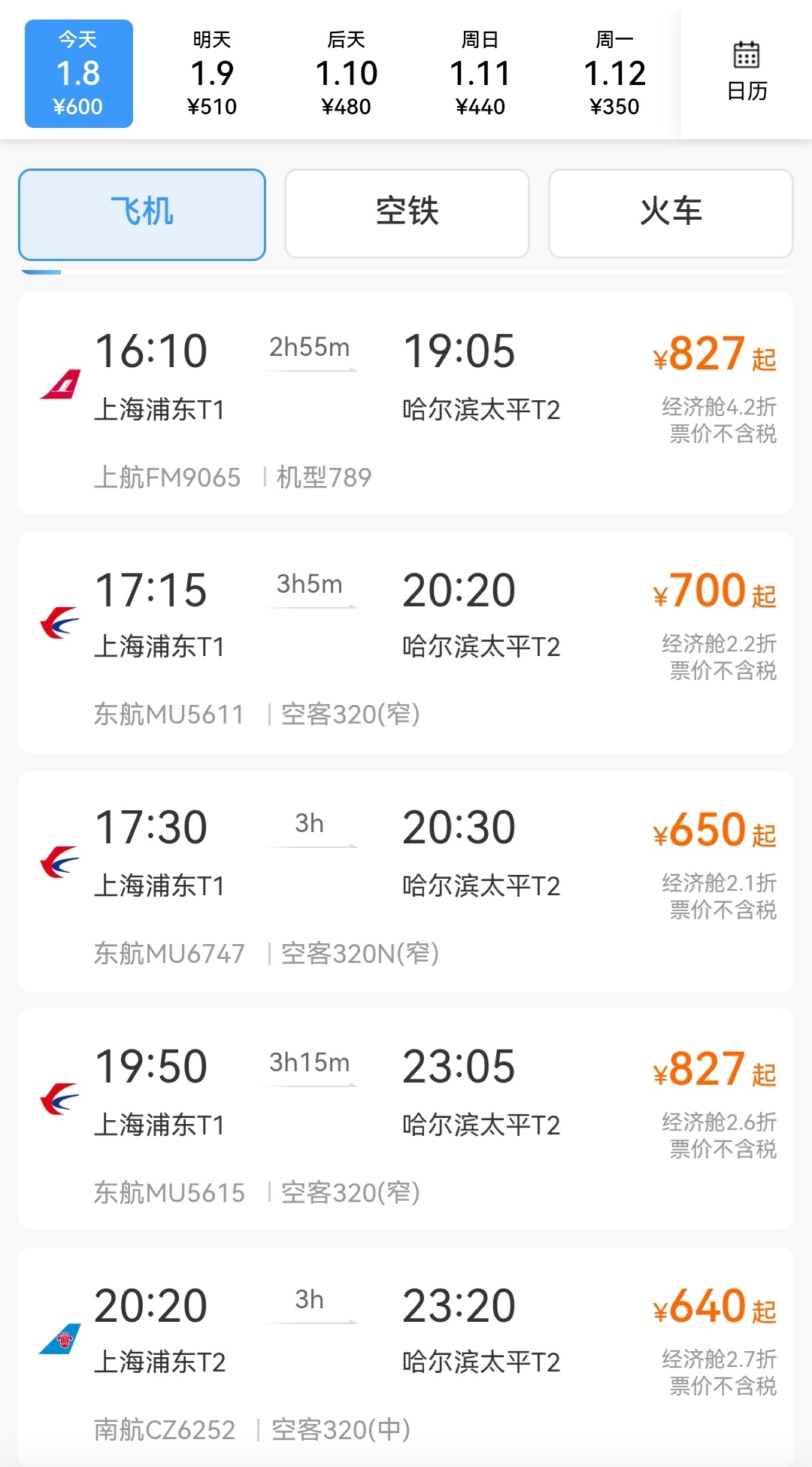Open the 日历 calendar picker

click(747, 72)
